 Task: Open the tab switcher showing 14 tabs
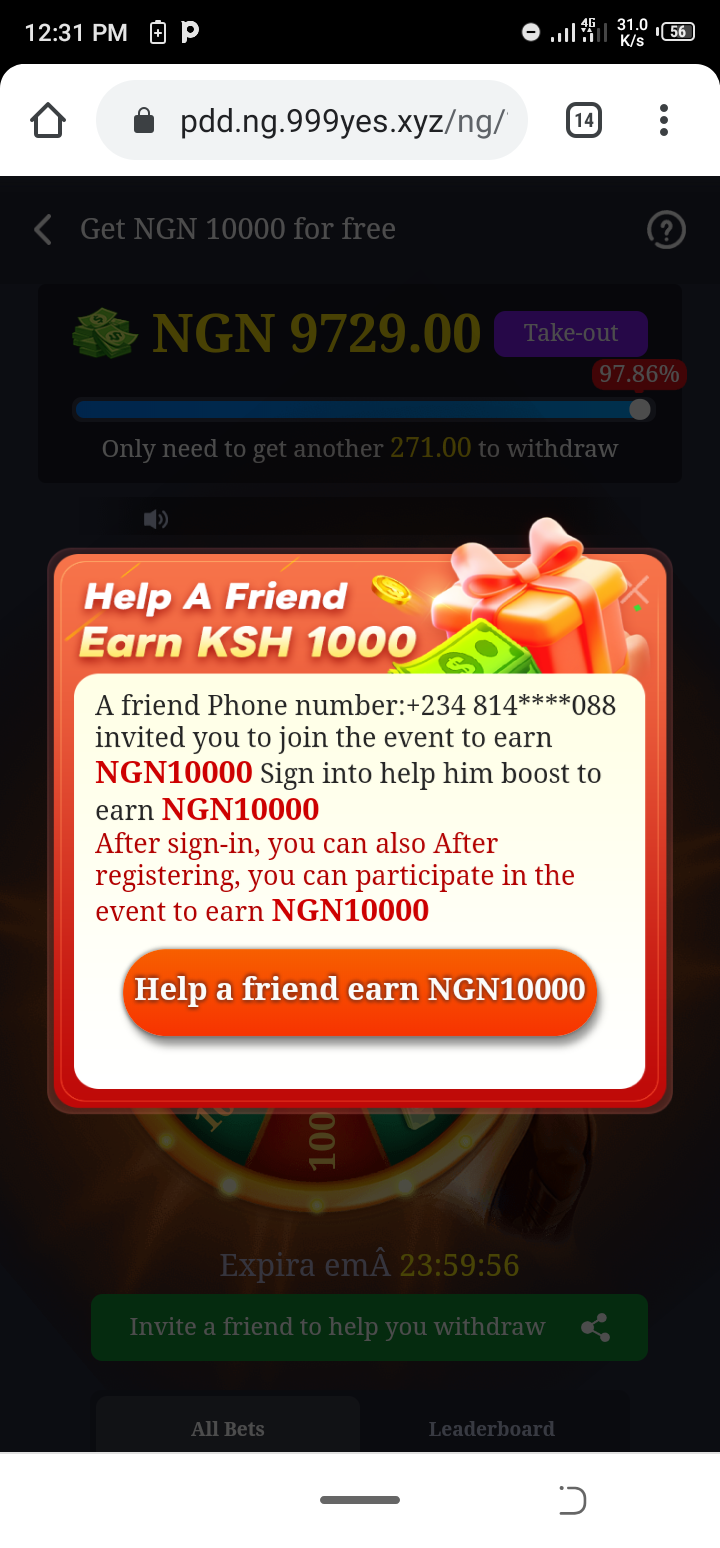click(584, 121)
